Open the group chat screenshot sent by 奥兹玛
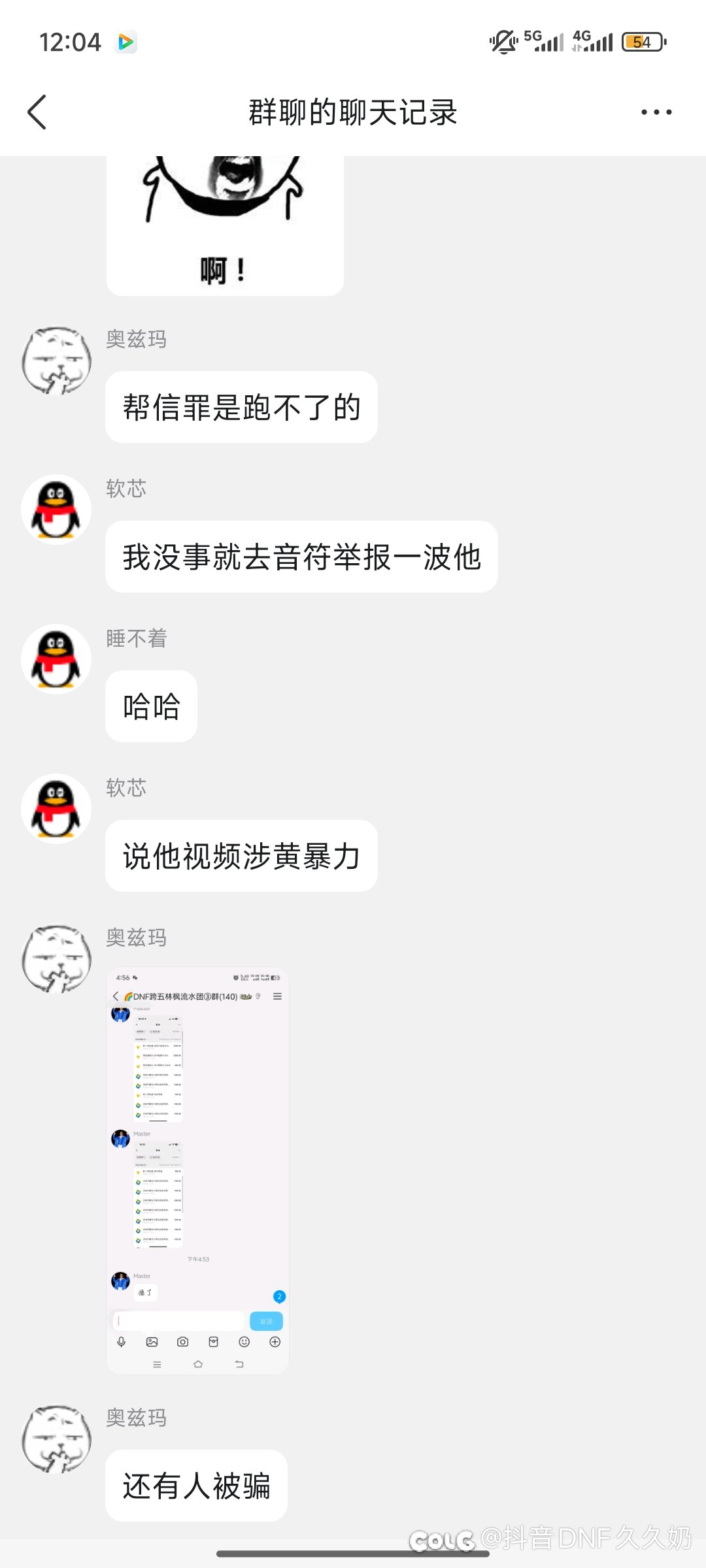Viewport: 706px width, 1568px height. 197,1169
